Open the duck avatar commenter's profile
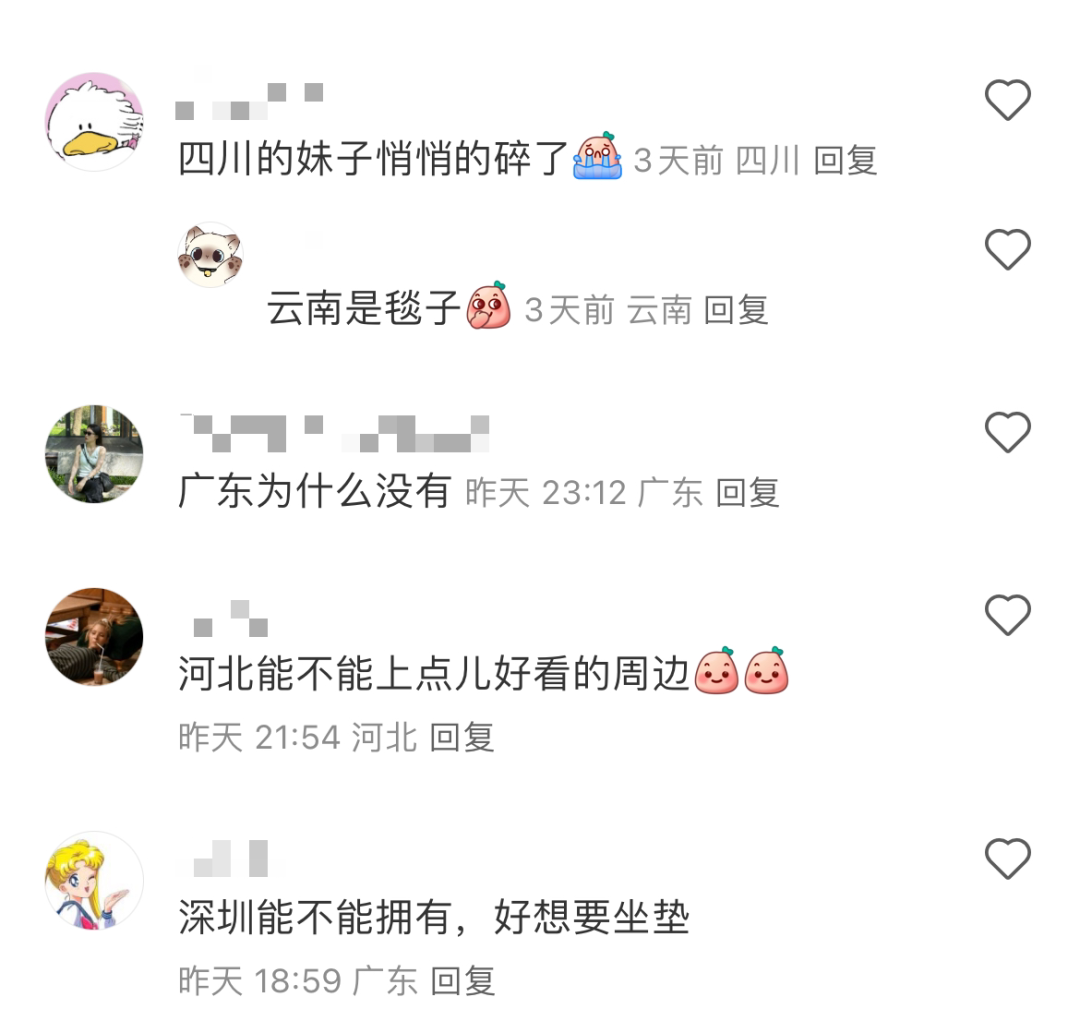The height and width of the screenshot is (1021, 1080). (94, 121)
